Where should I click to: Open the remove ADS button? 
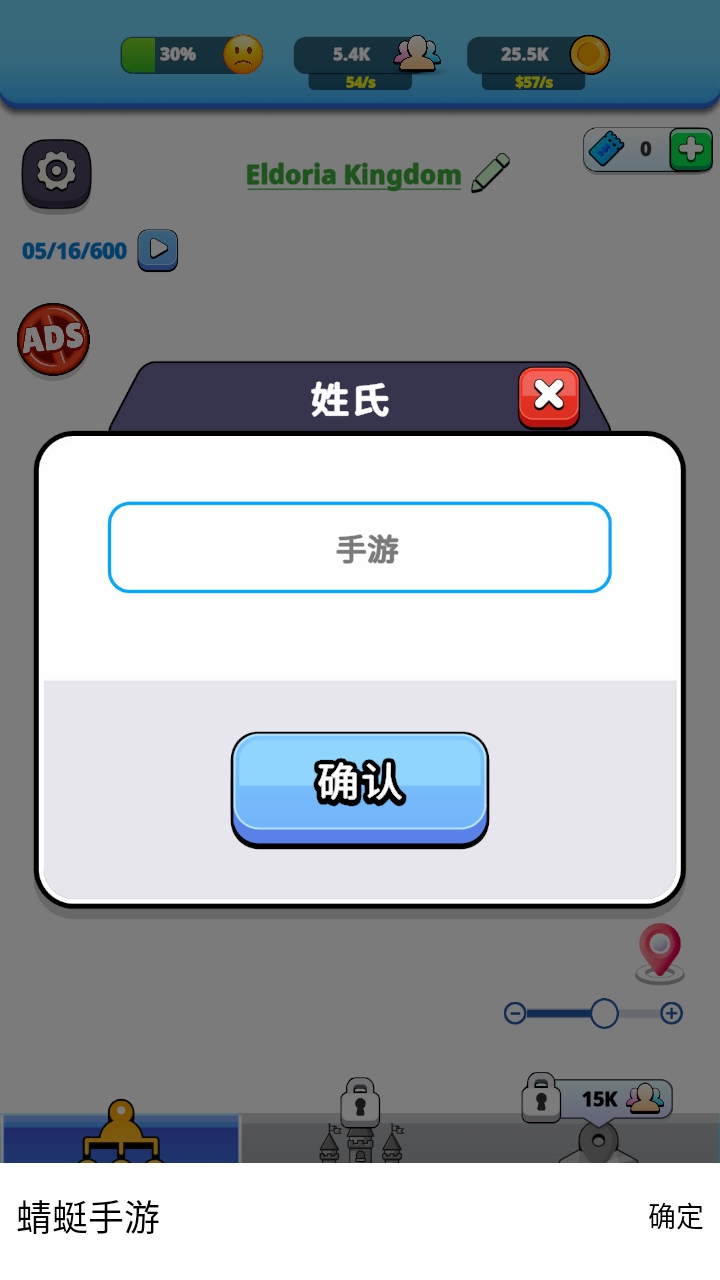(x=53, y=340)
